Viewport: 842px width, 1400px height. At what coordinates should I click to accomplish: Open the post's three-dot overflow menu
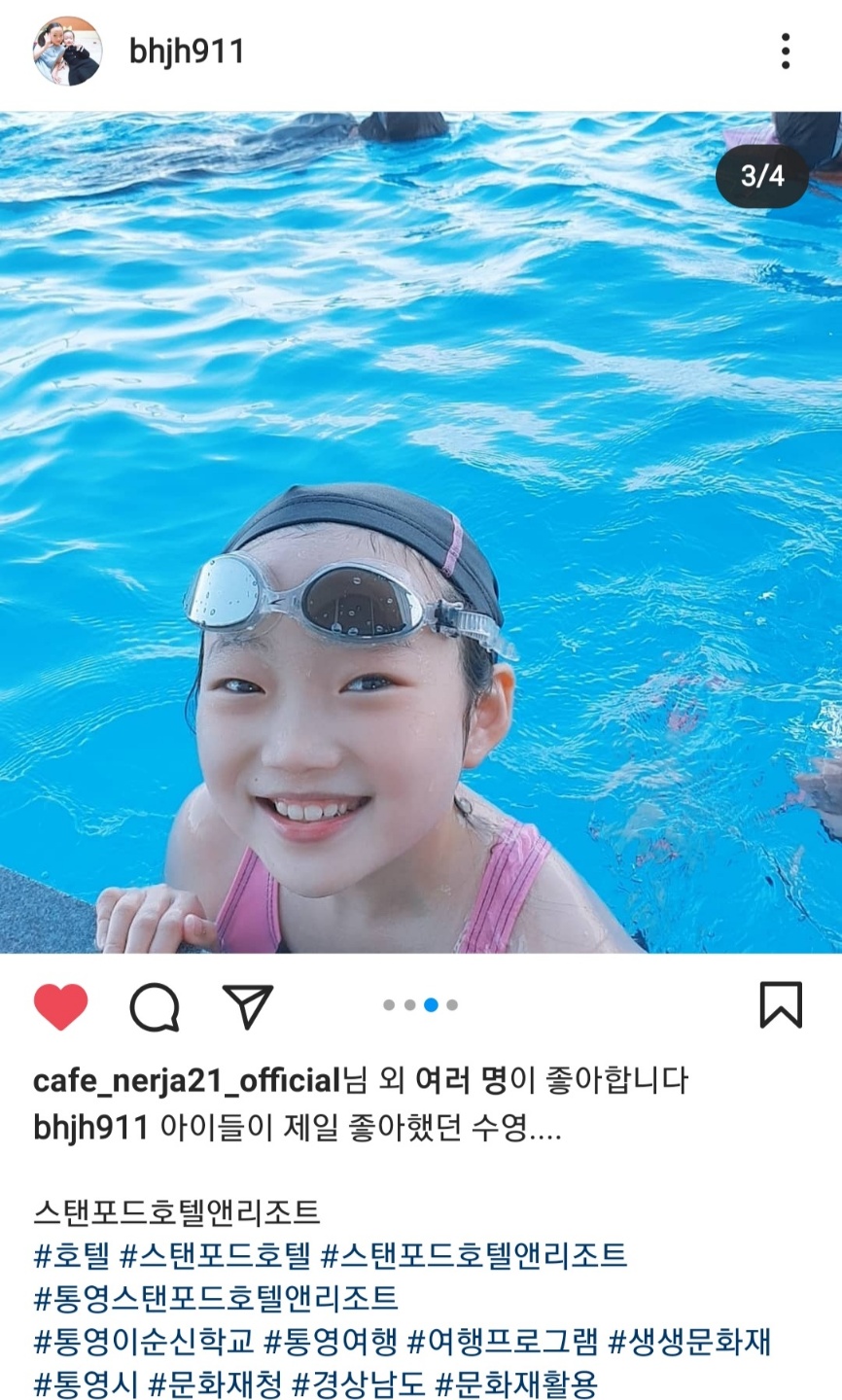pos(785,52)
